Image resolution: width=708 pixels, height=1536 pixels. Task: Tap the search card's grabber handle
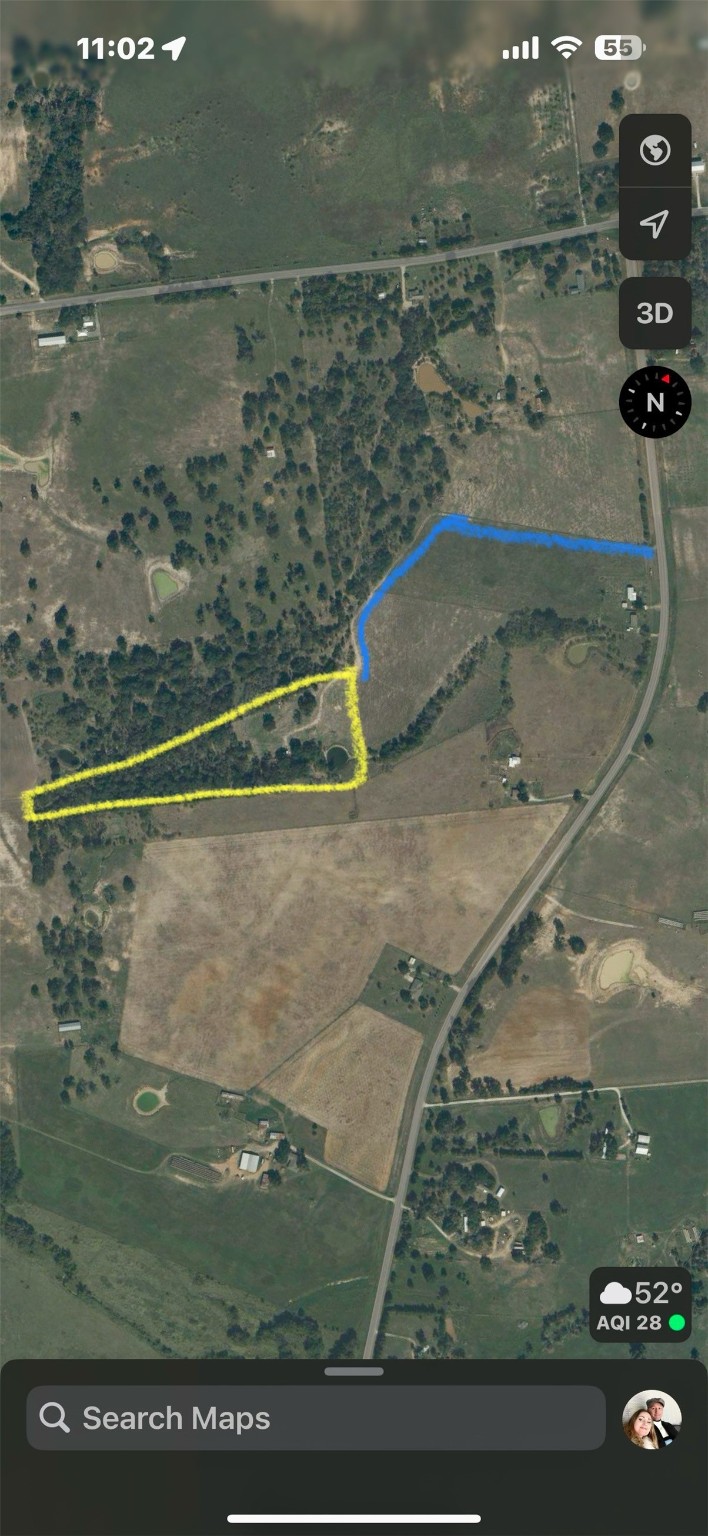(354, 1372)
